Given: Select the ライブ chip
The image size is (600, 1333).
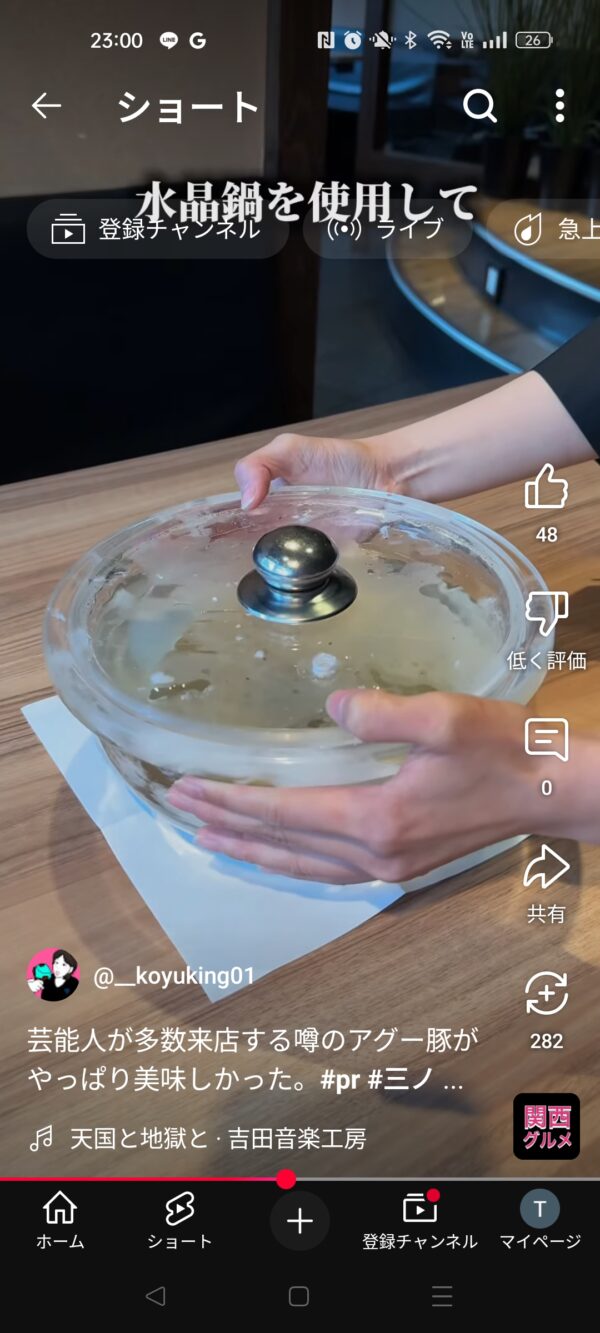Looking at the screenshot, I should click(387, 229).
